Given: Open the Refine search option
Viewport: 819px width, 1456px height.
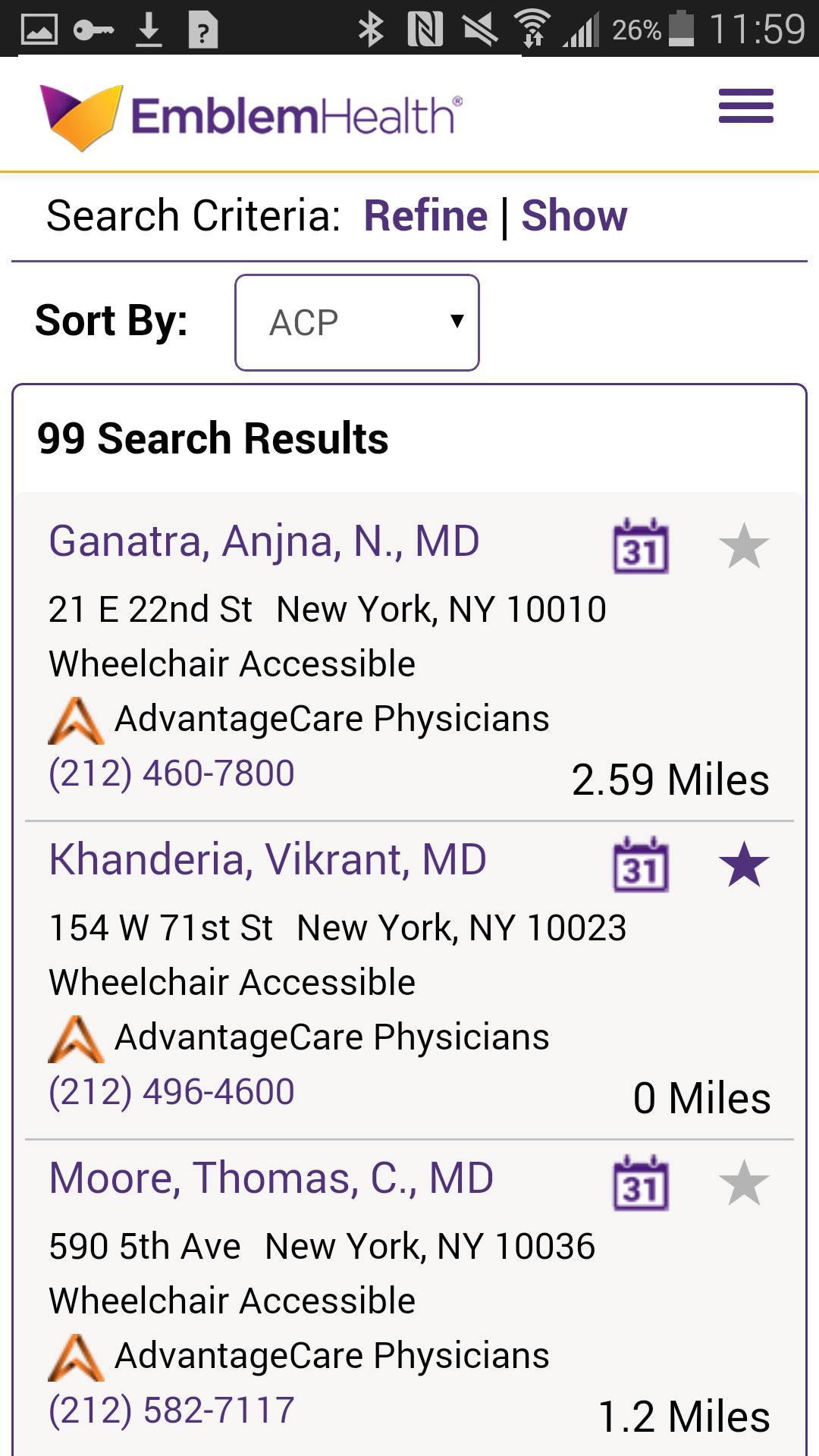Looking at the screenshot, I should [426, 215].
